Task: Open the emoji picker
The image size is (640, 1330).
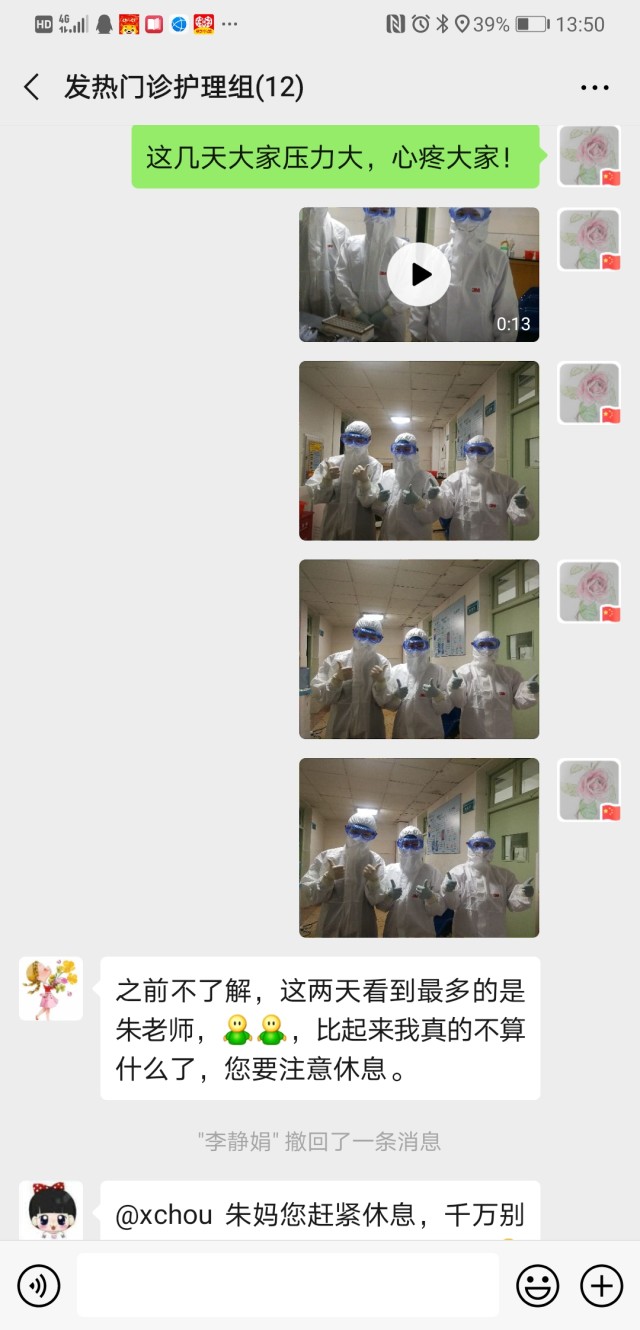Action: pyautogui.click(x=537, y=1285)
